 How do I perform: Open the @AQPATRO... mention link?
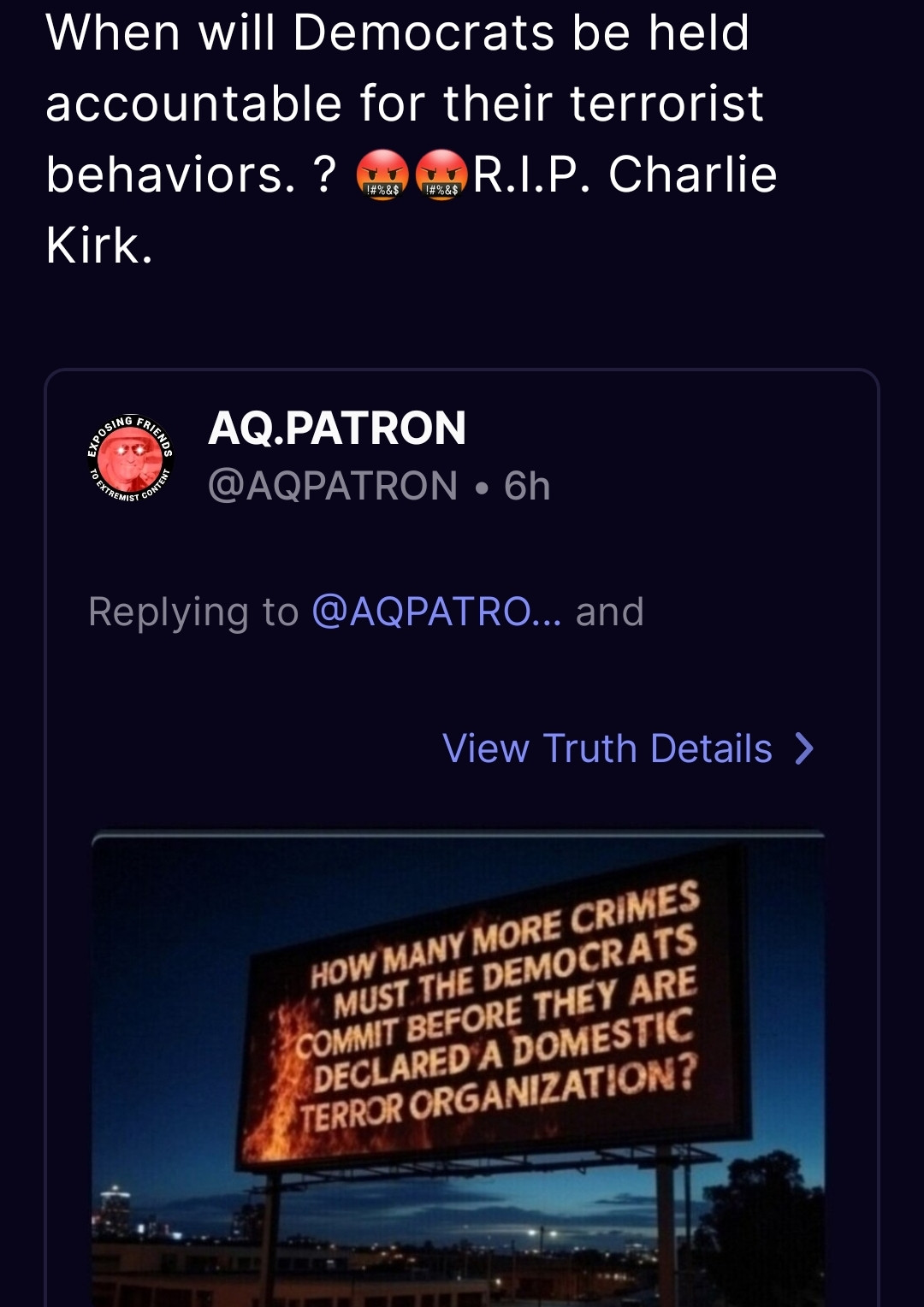point(436,612)
